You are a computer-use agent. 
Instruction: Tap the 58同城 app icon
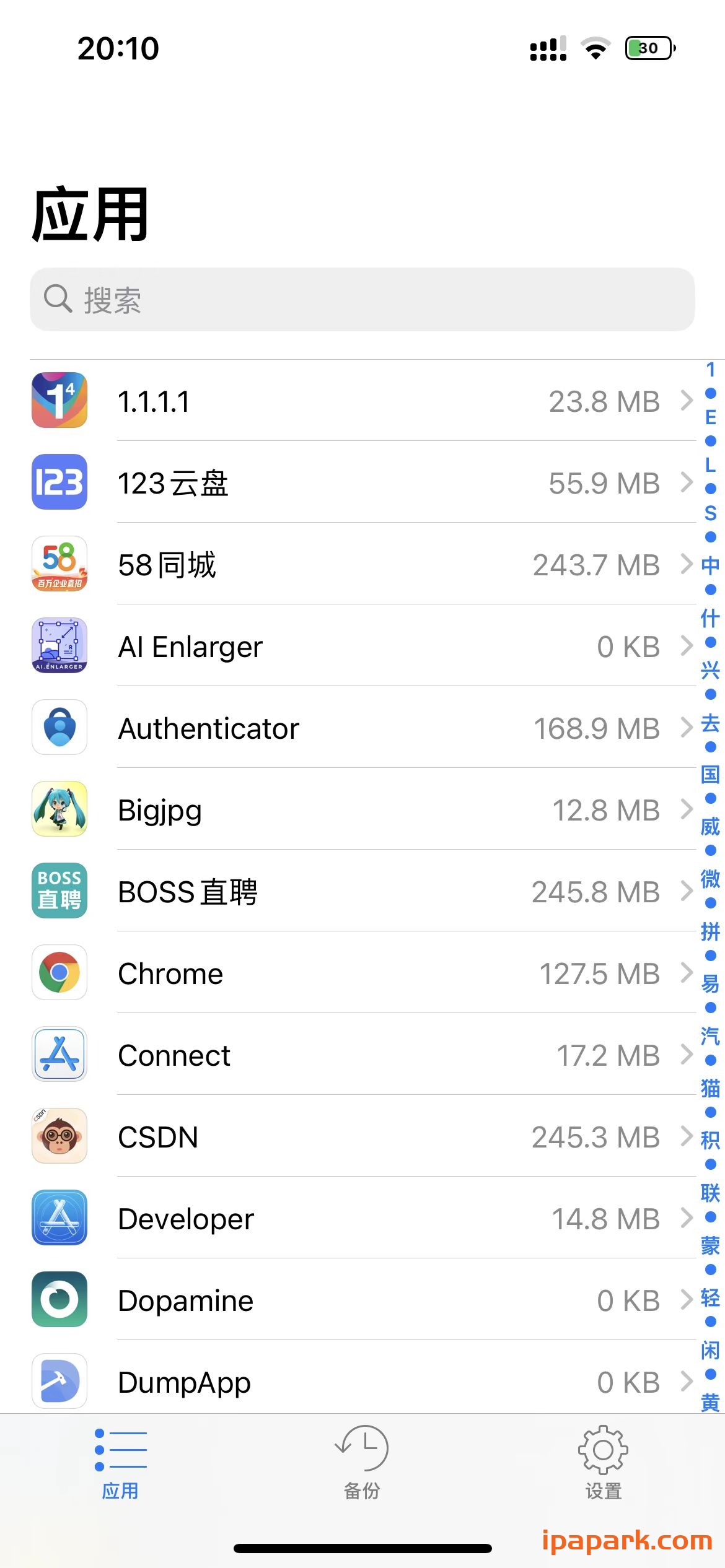point(59,564)
